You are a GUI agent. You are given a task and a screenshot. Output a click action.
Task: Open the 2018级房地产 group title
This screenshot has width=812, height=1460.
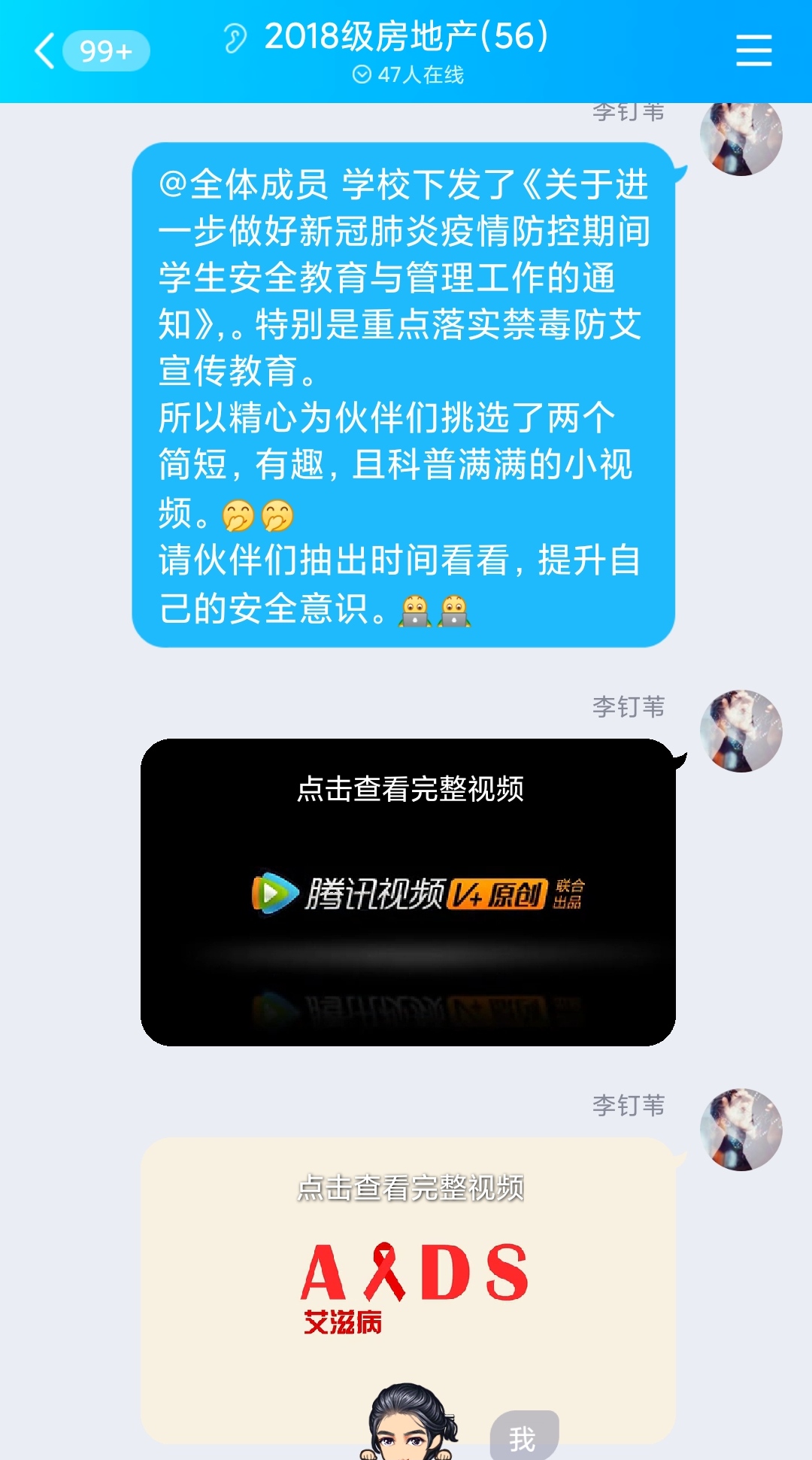tap(406, 37)
